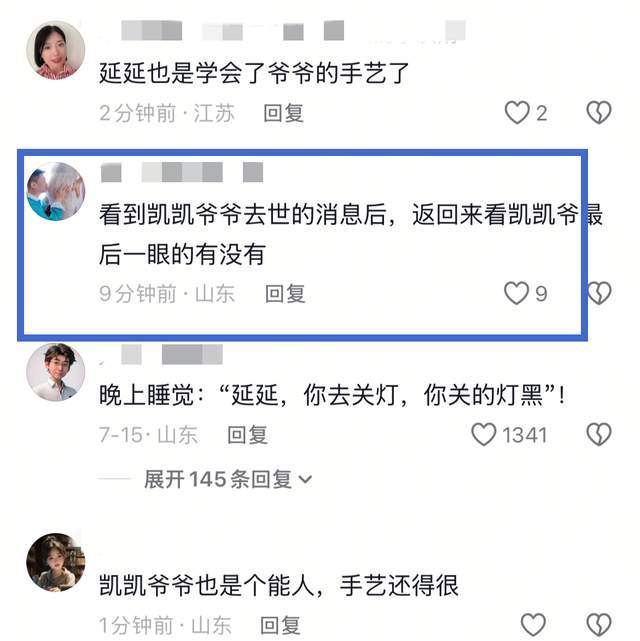Like the comment posted 9分钟前 from 山东
This screenshot has height=641, width=640.
(x=516, y=294)
